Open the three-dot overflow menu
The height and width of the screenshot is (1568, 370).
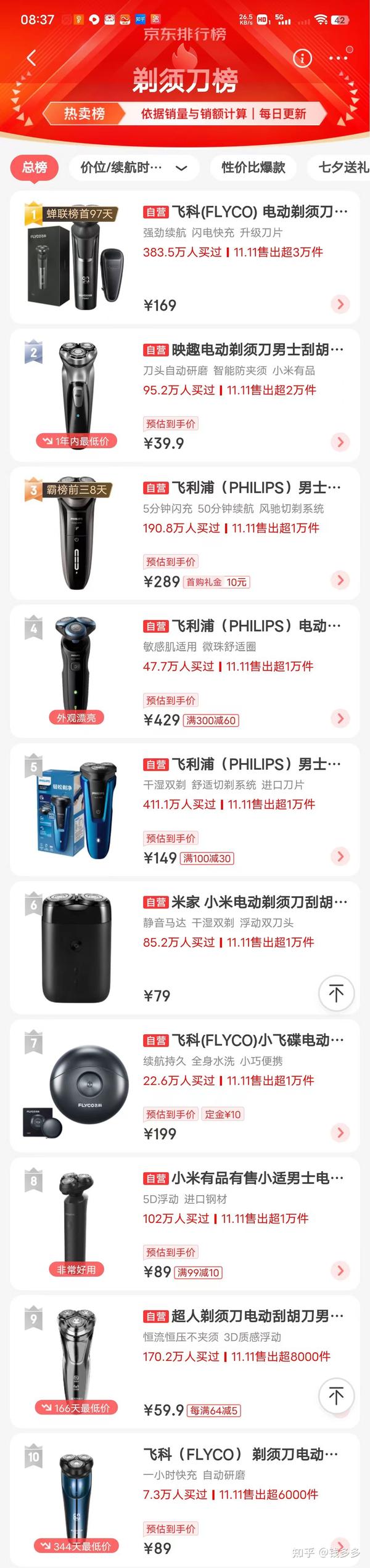pos(338,59)
